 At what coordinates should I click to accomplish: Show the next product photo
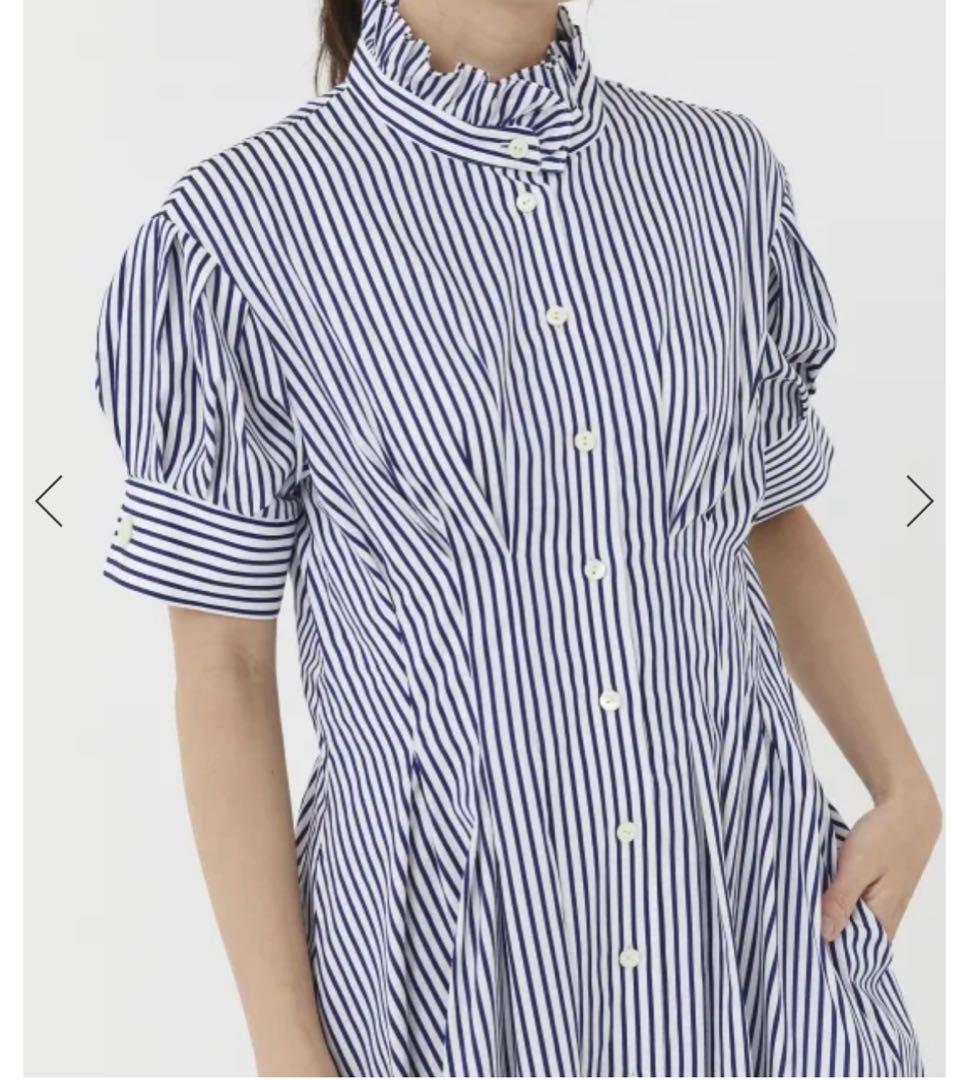[x=920, y=501]
